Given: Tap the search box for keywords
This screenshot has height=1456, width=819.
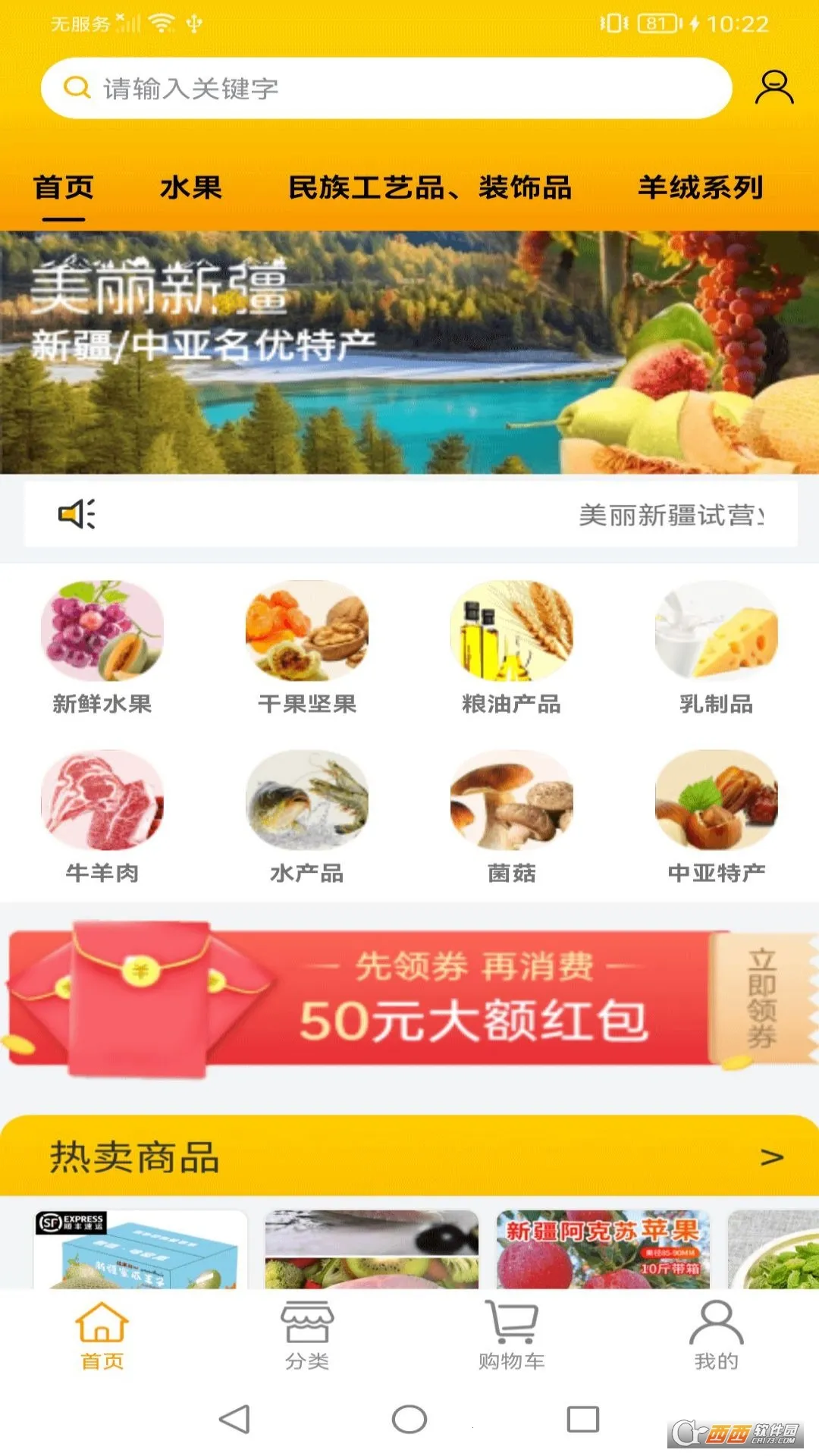Looking at the screenshot, I should click(x=387, y=89).
